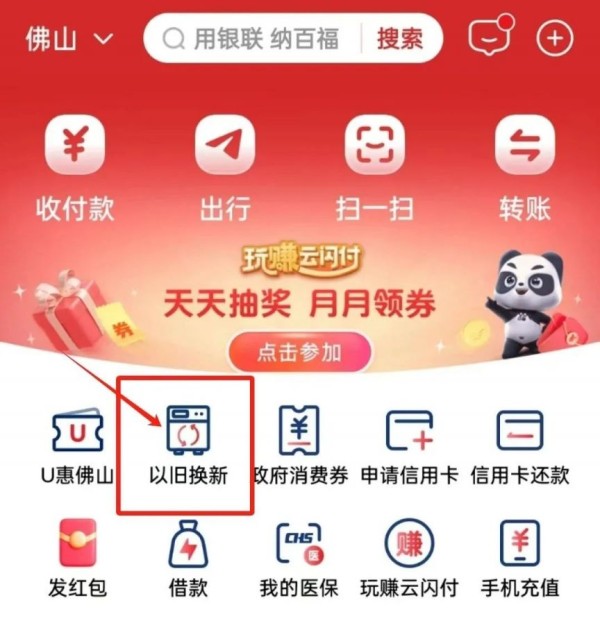Open 玩赚云闪付 rewards
This screenshot has height=621, width=600.
click(409, 558)
